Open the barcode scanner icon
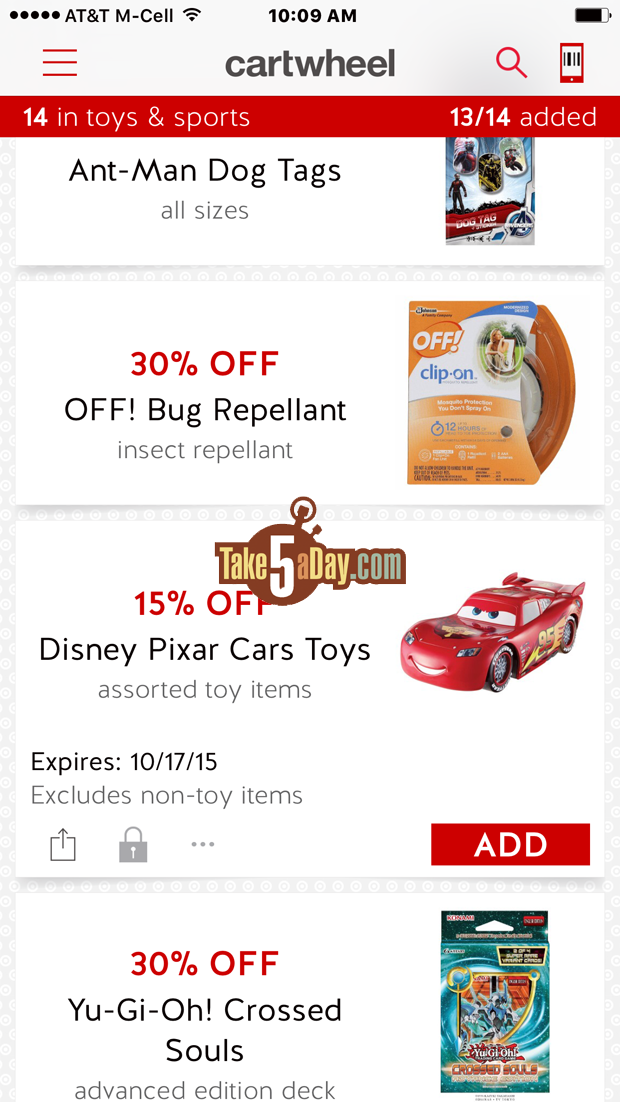The width and height of the screenshot is (620, 1102). click(571, 63)
